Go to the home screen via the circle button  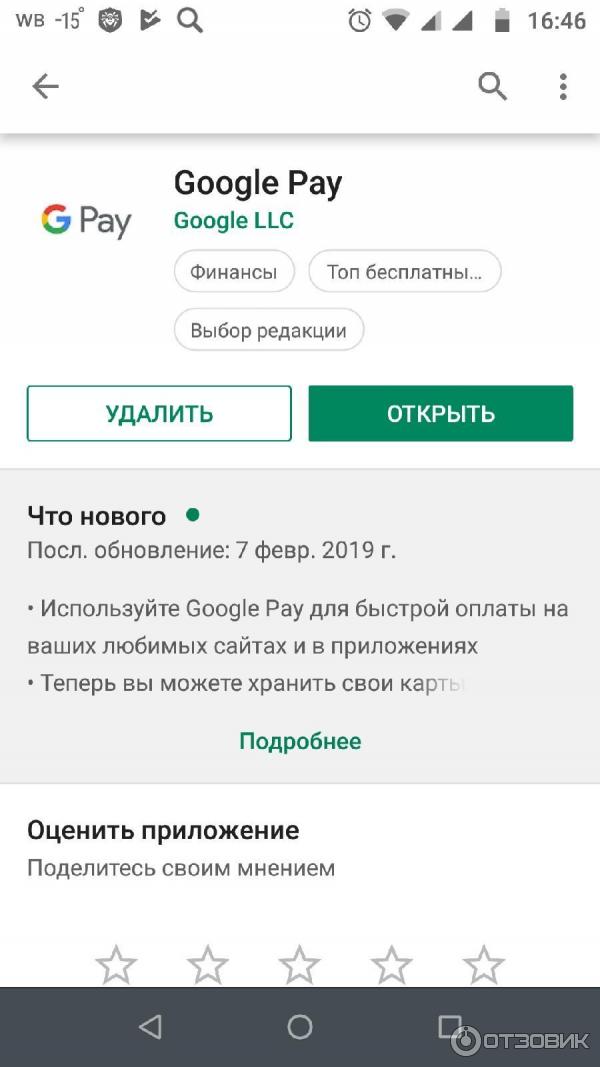click(300, 1026)
